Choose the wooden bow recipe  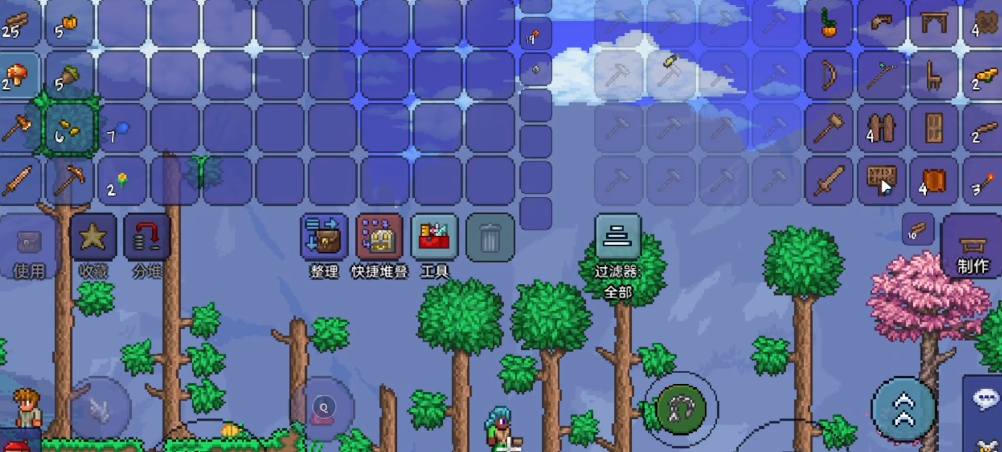click(x=830, y=75)
